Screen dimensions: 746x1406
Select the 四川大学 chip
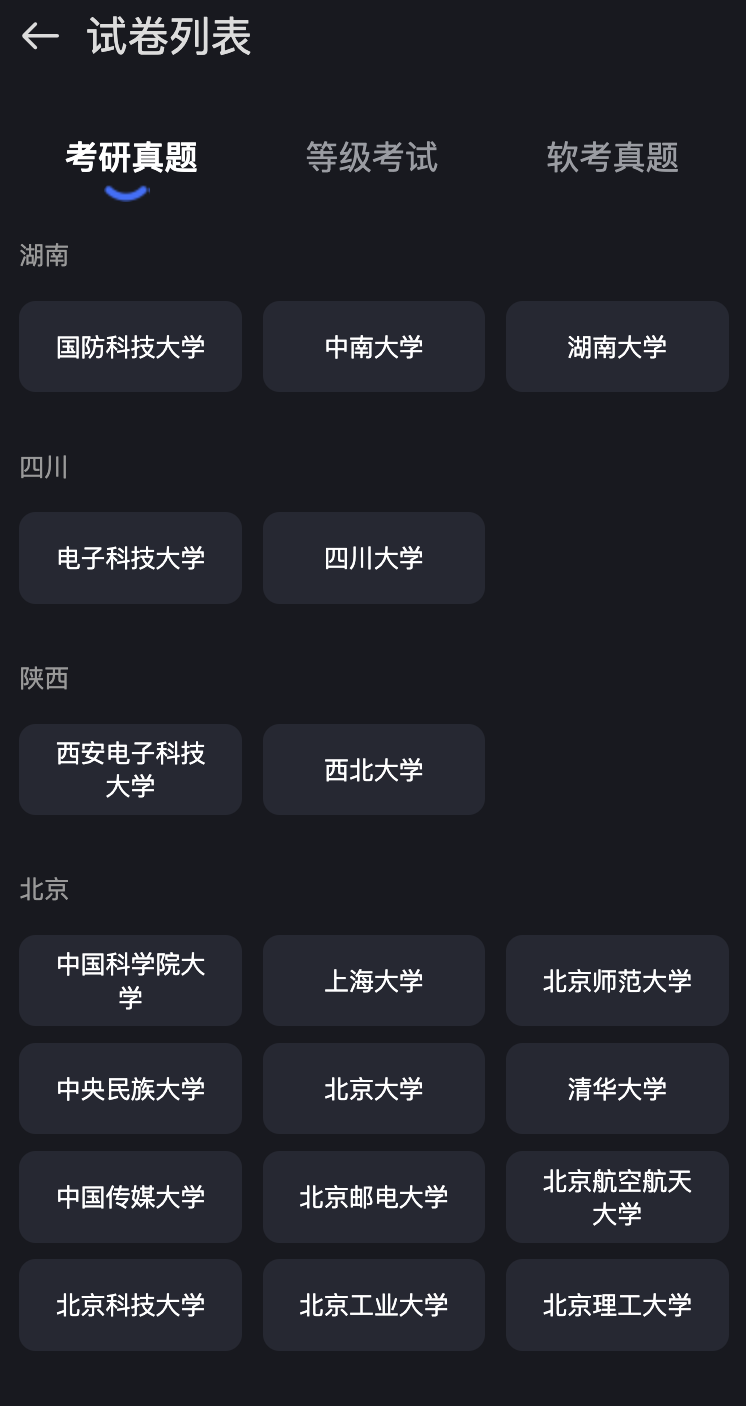[x=374, y=558]
